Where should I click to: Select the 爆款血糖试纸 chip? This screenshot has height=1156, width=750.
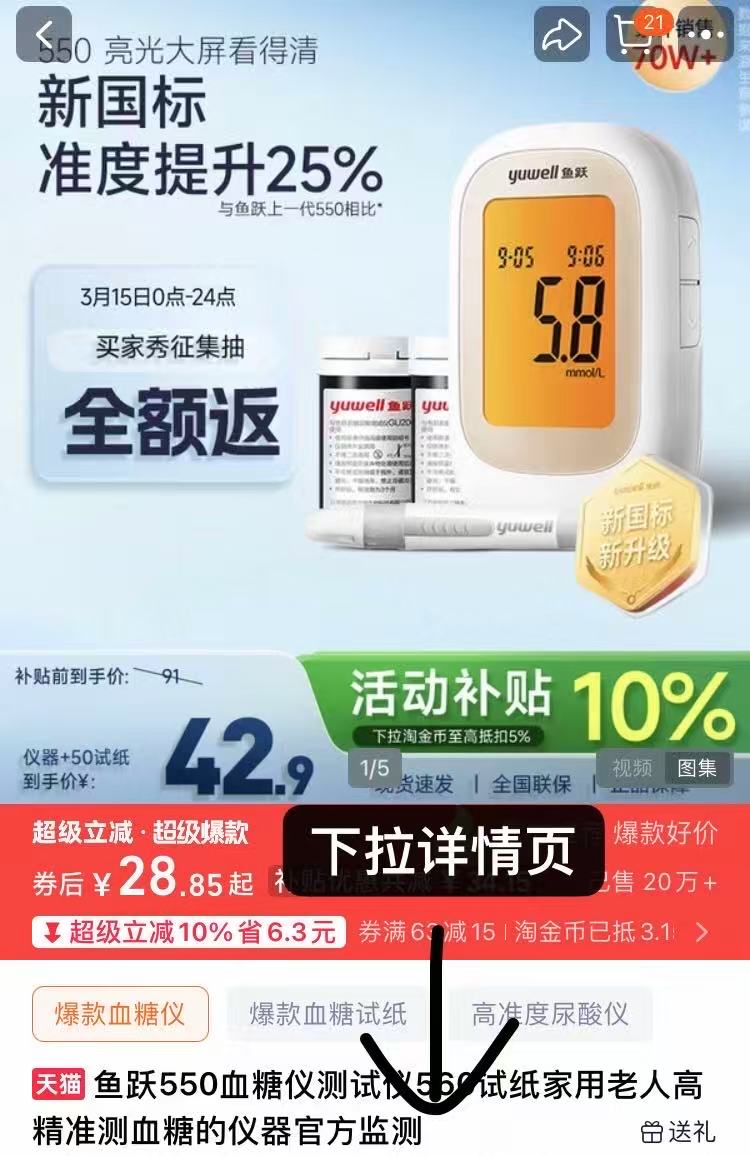(328, 1014)
